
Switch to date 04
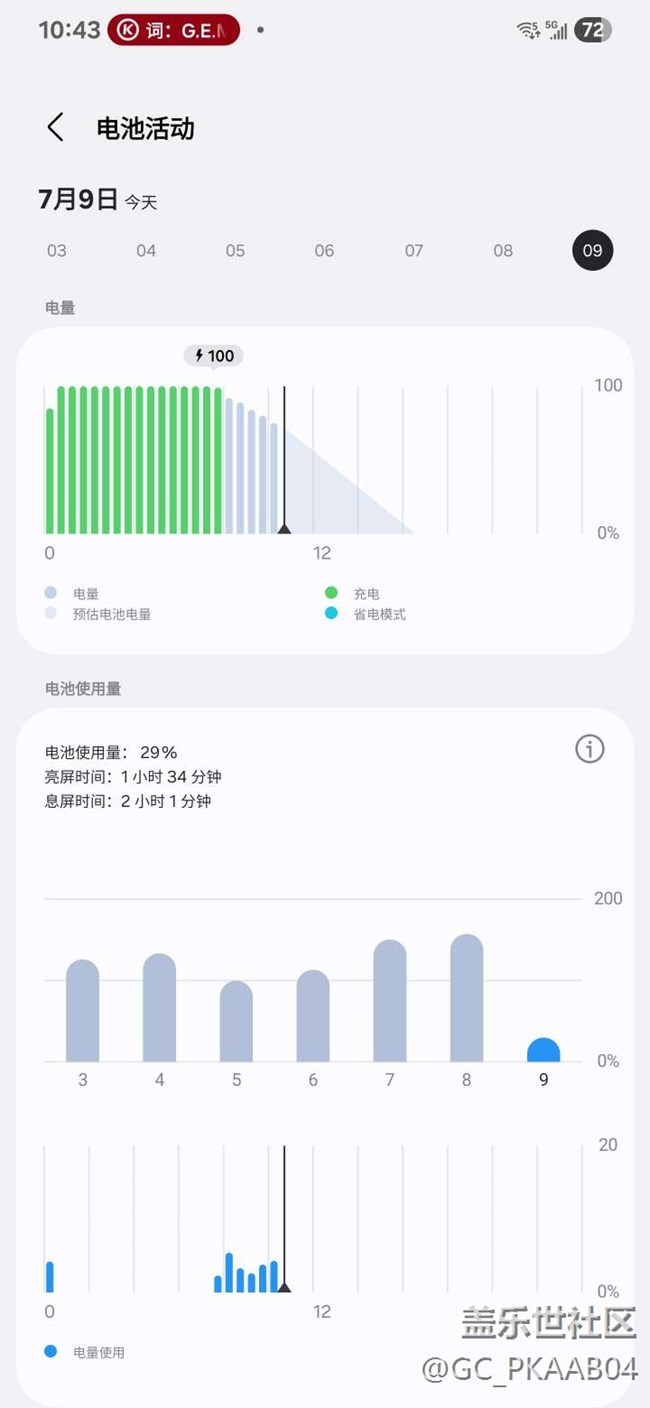click(146, 250)
